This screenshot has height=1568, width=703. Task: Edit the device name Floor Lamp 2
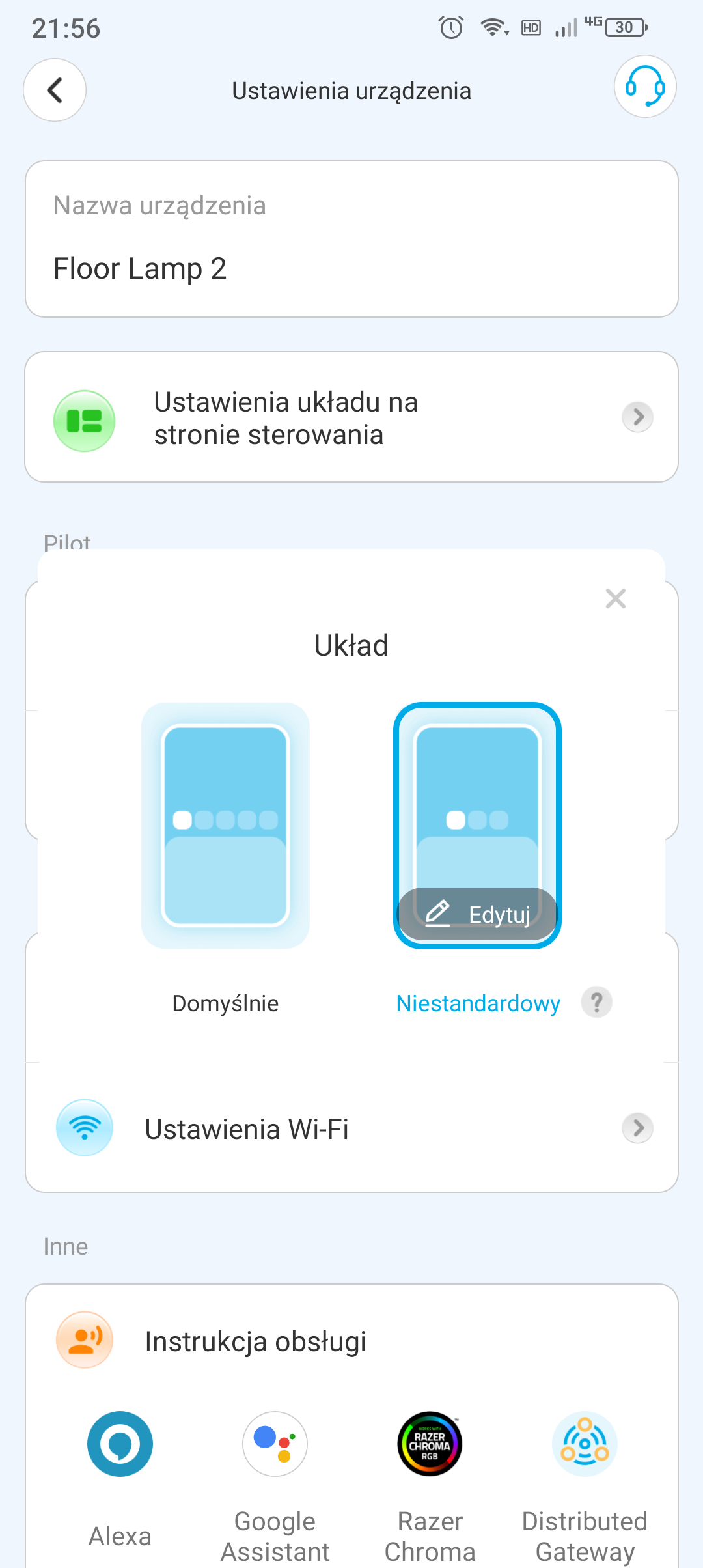tap(351, 268)
